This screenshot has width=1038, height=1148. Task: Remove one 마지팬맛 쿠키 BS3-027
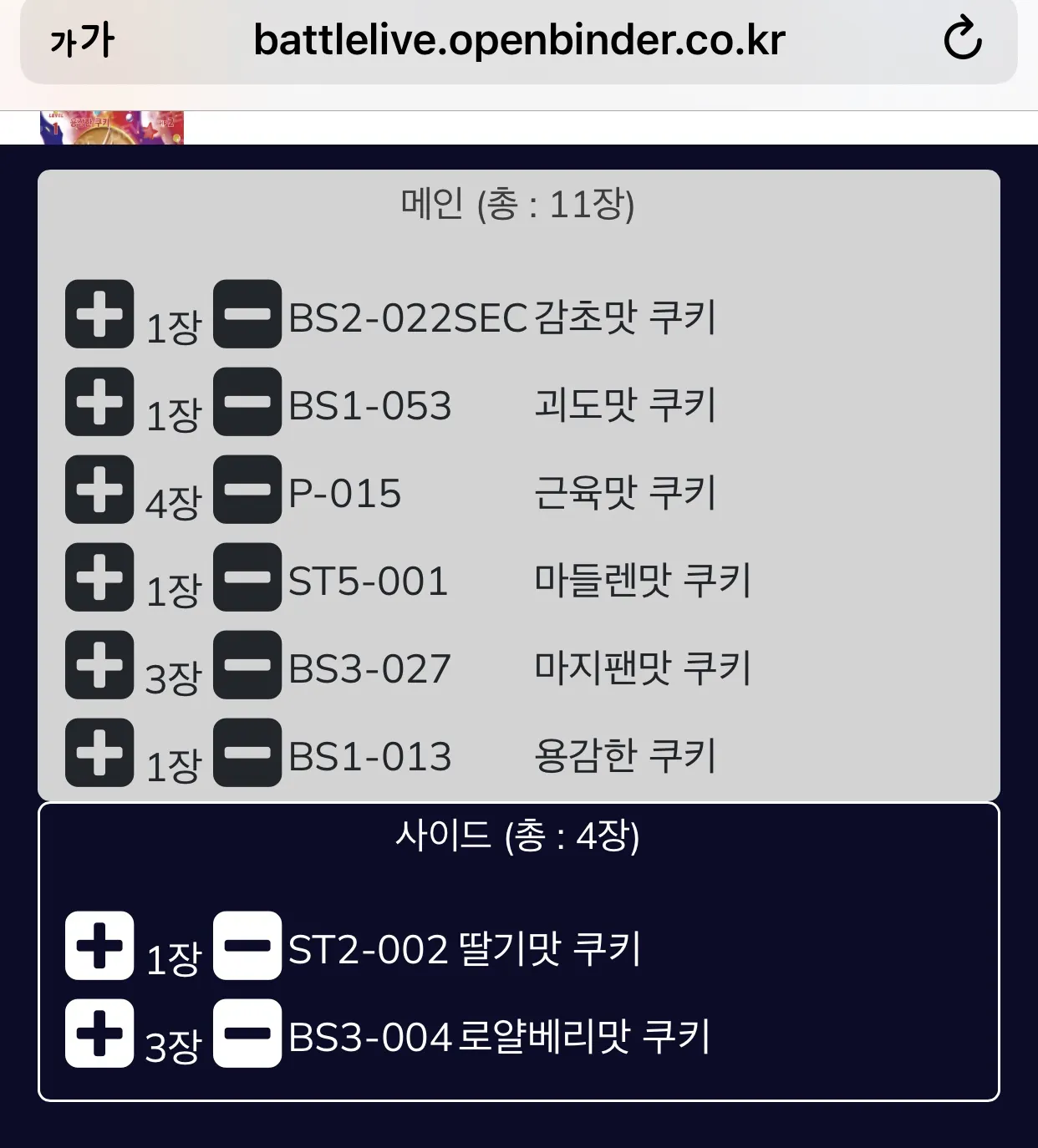247,665
